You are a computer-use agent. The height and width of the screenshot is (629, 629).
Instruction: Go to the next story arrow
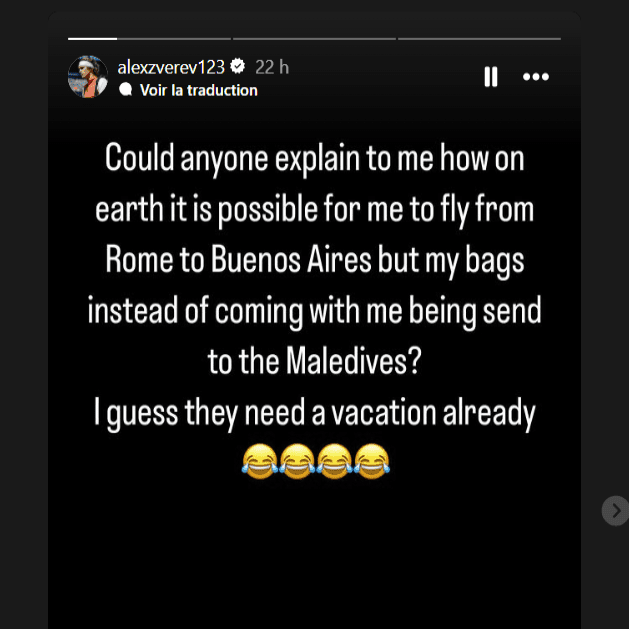[615, 510]
